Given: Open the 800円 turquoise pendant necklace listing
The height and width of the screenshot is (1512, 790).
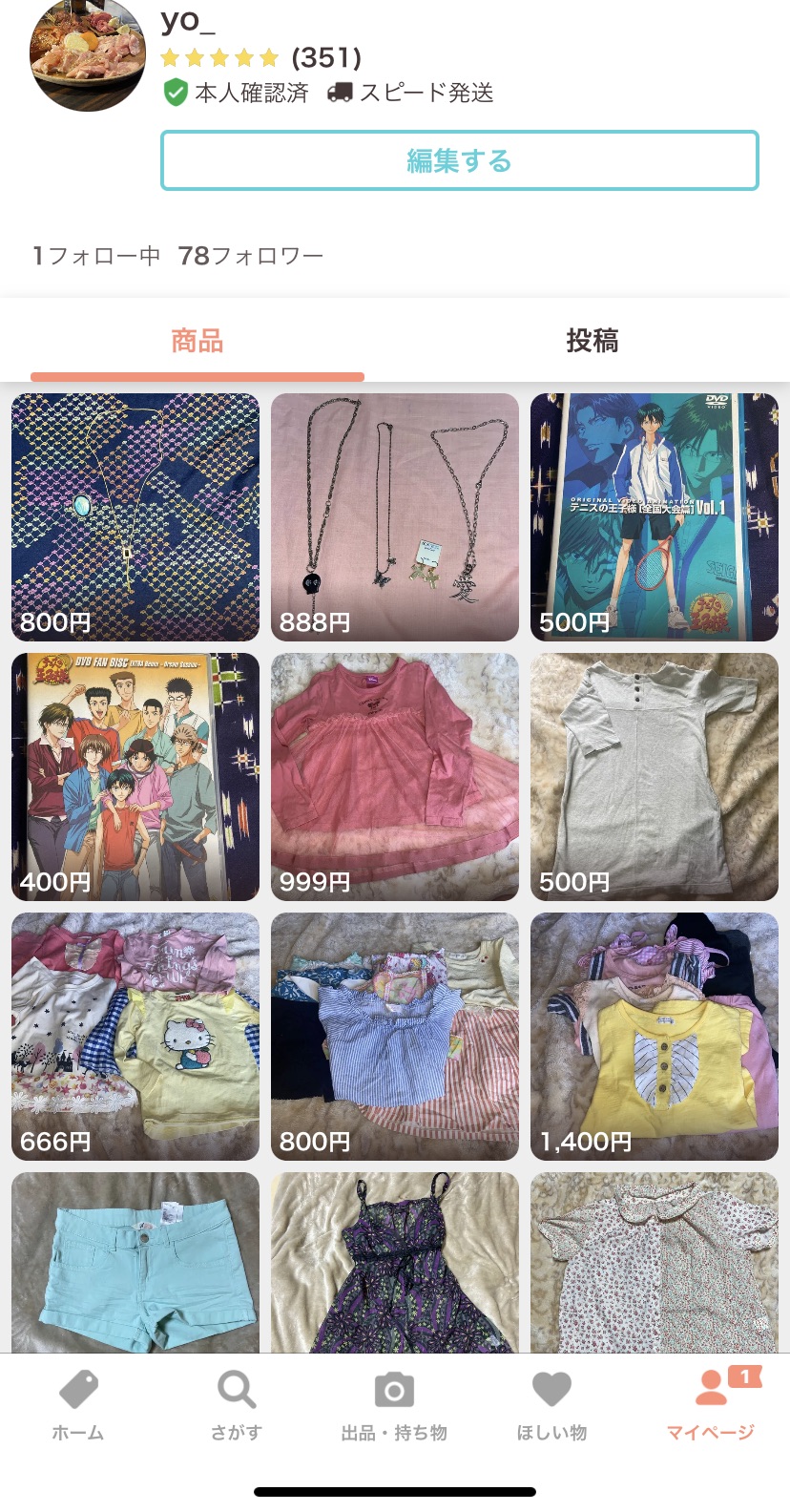Looking at the screenshot, I should pos(135,516).
